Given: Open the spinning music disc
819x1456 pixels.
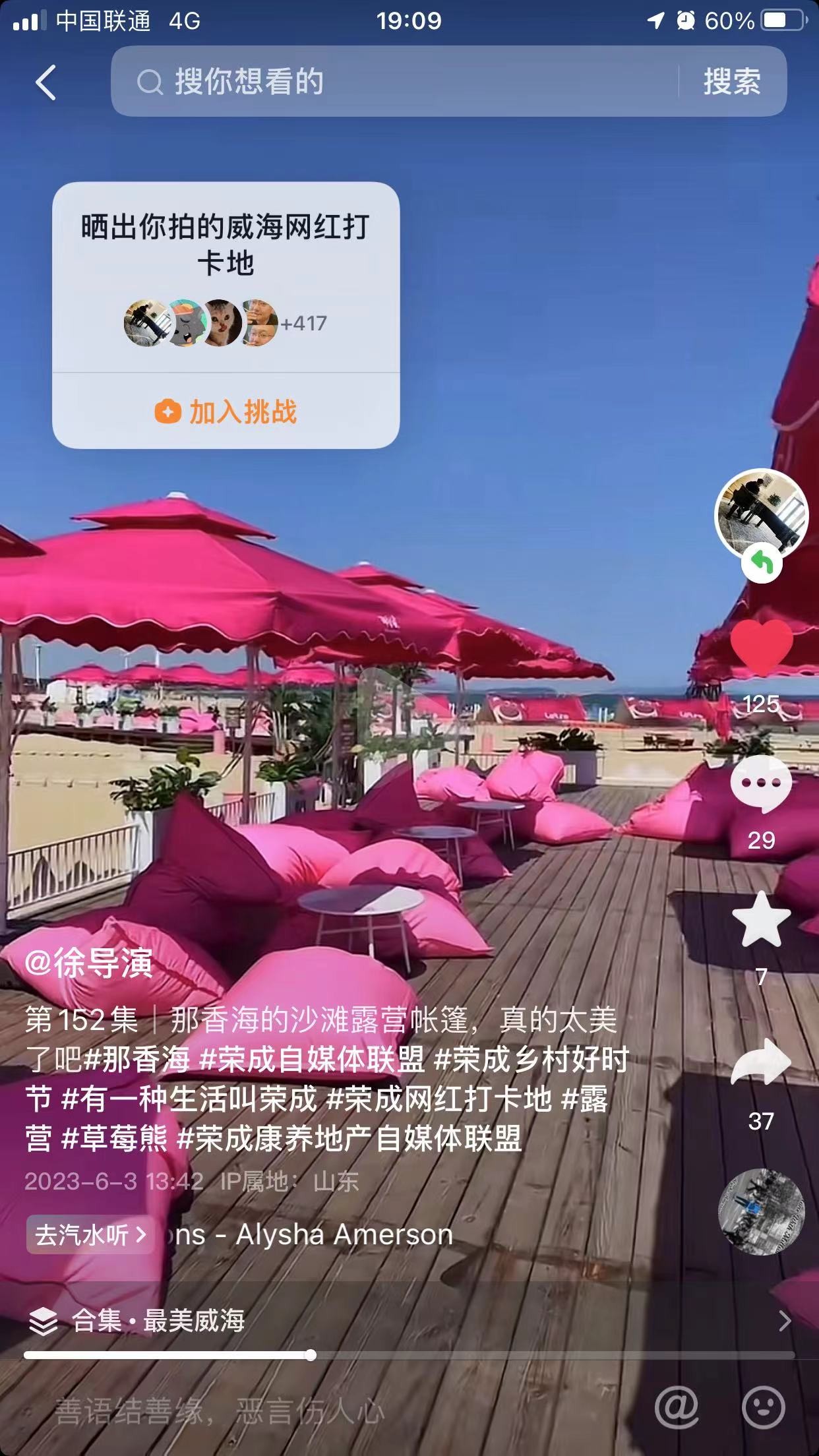Looking at the screenshot, I should [761, 1212].
